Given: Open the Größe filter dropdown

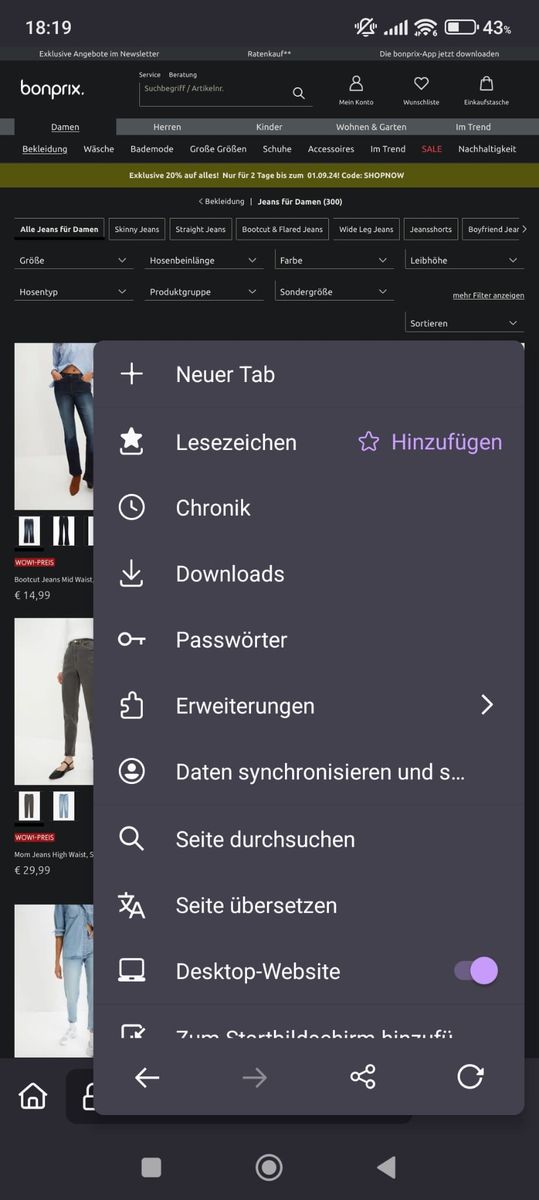Looking at the screenshot, I should tap(74, 260).
